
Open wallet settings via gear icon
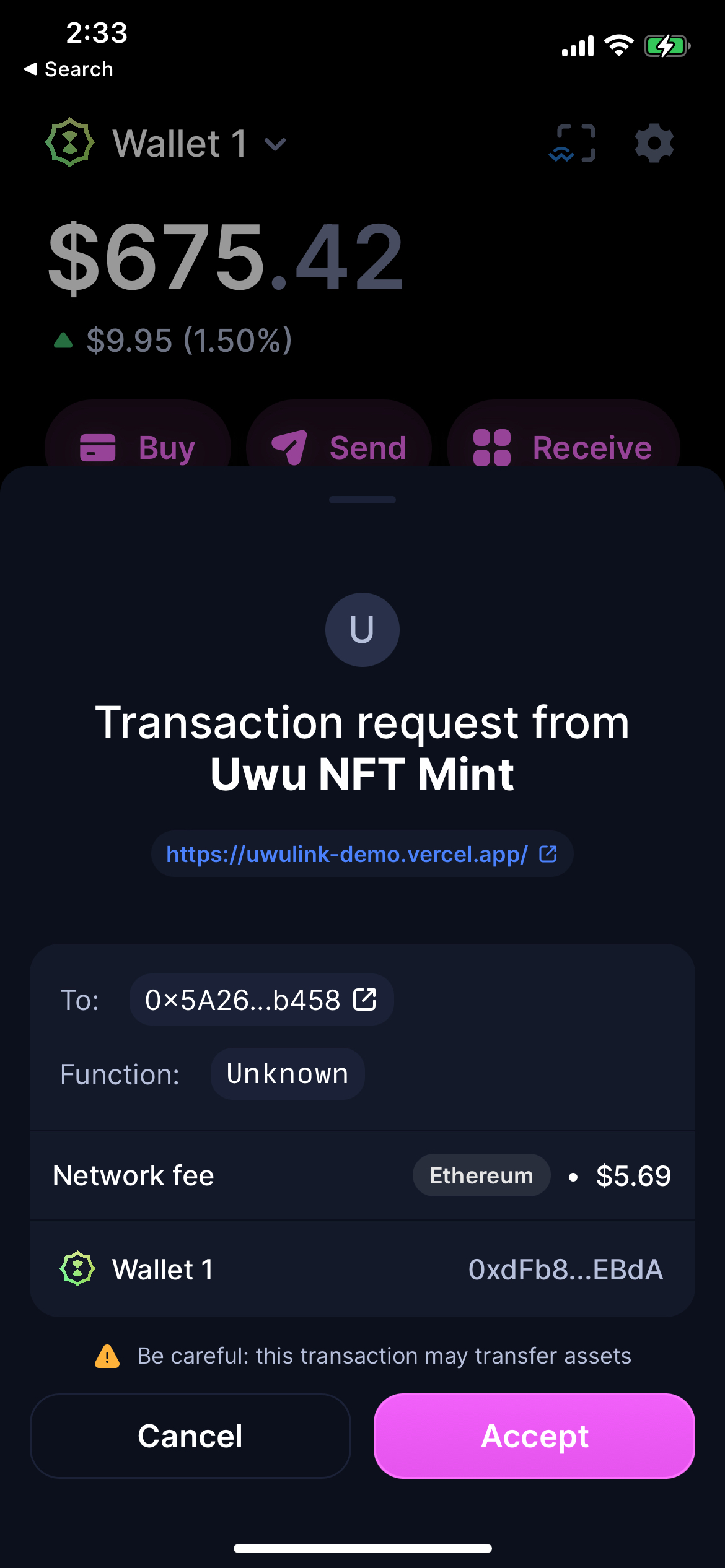(653, 144)
